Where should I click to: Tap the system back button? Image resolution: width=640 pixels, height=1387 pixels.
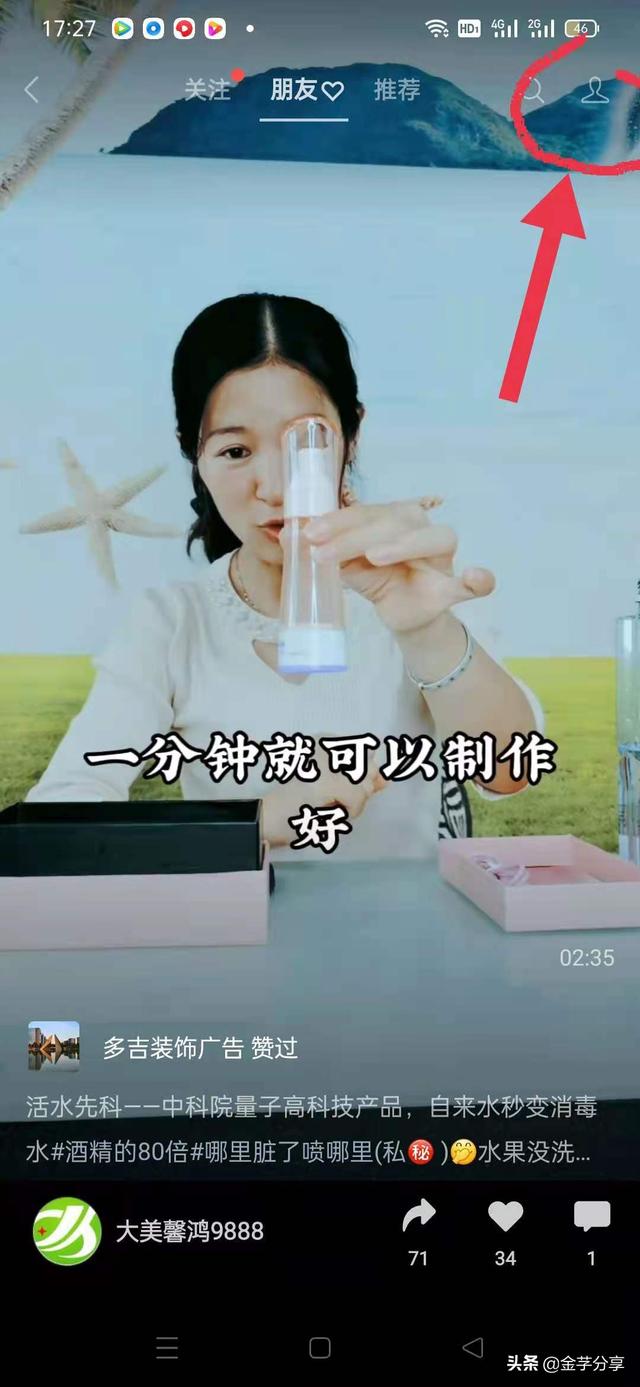pos(472,1347)
